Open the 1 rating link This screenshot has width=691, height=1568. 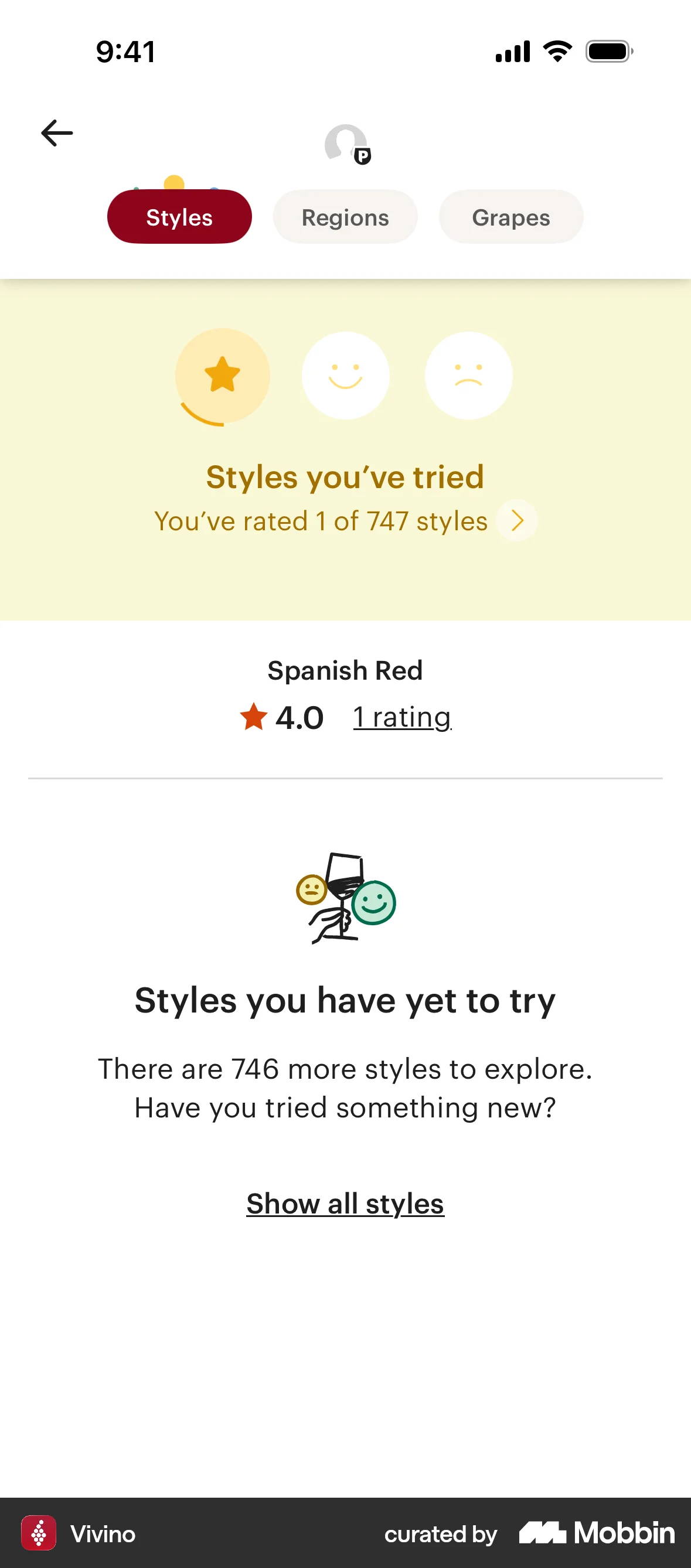[402, 717]
